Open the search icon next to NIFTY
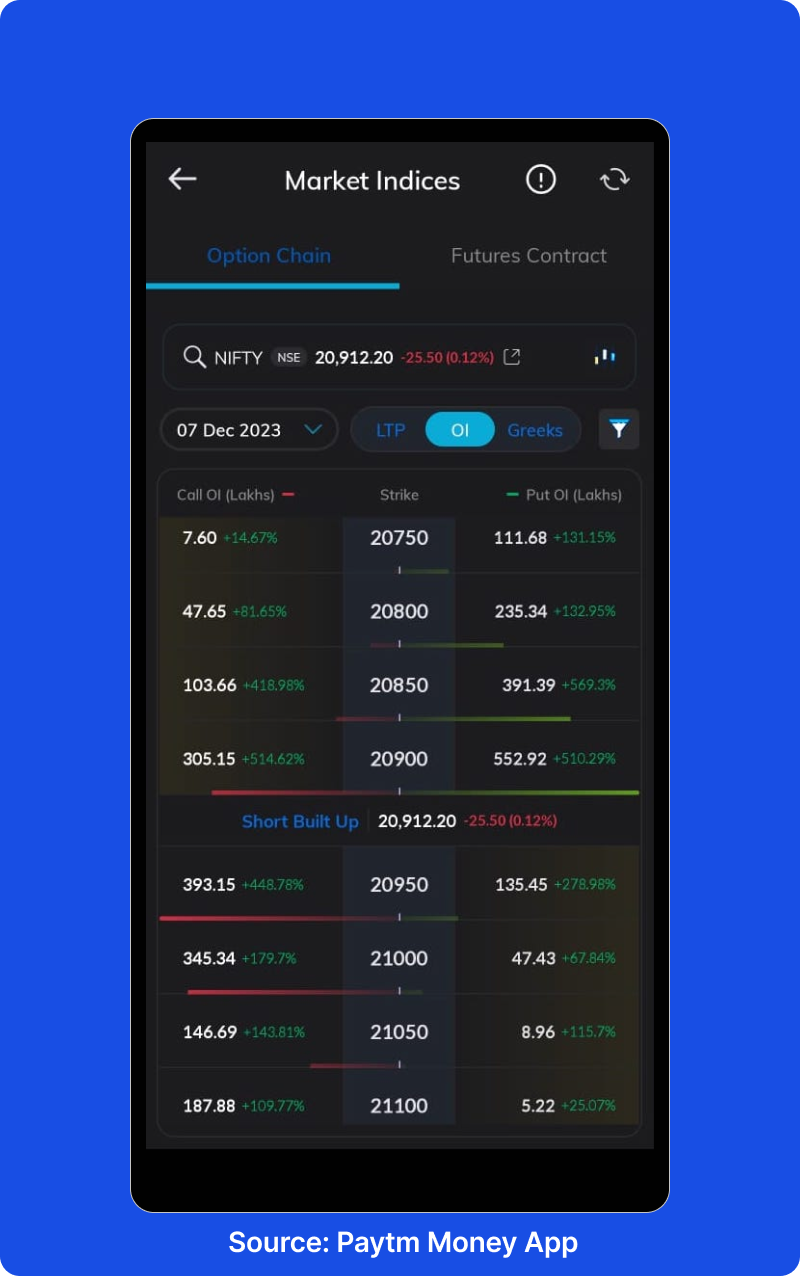The image size is (800, 1276). point(195,357)
